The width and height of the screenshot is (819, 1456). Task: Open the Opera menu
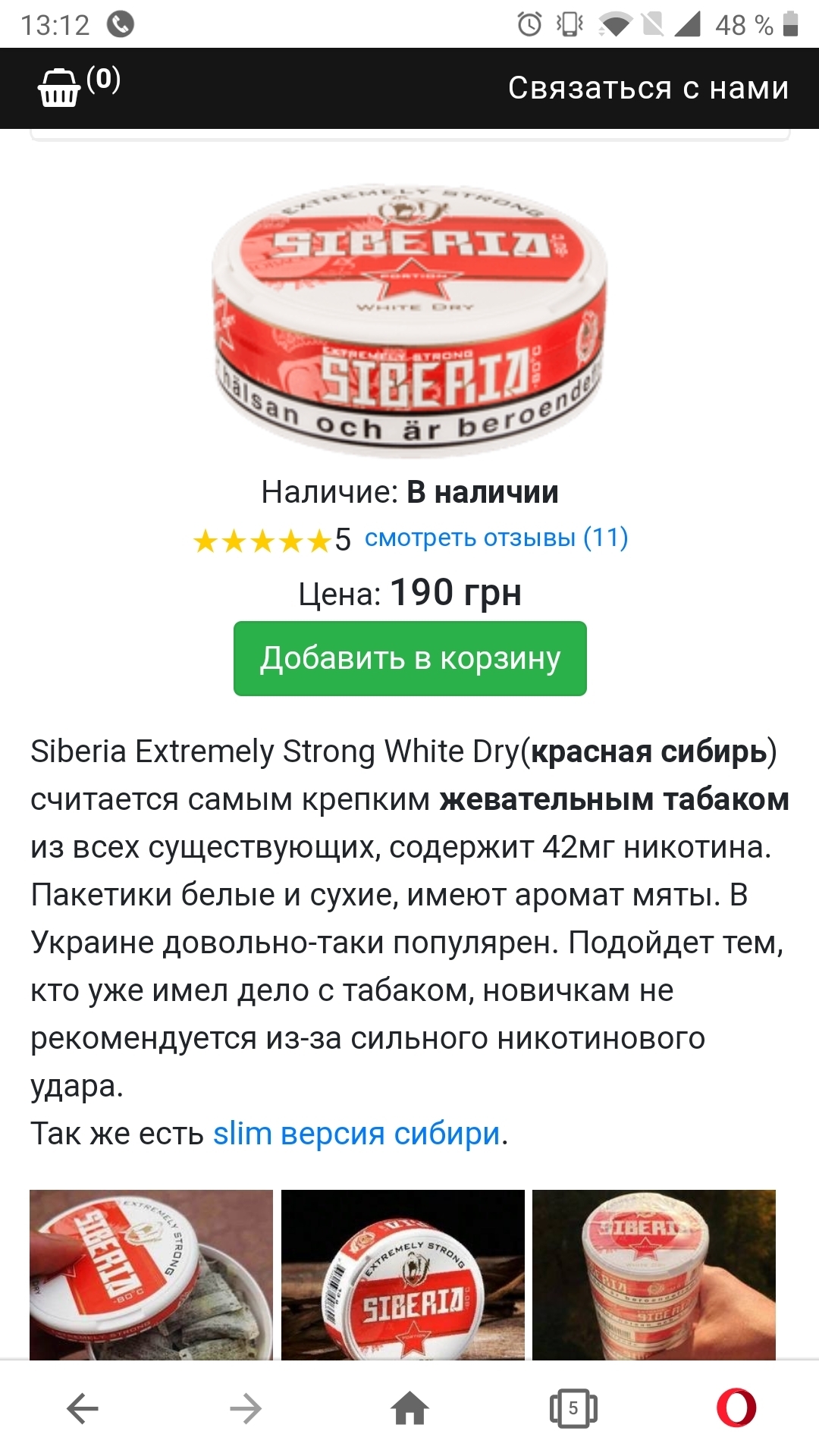[x=736, y=1407]
